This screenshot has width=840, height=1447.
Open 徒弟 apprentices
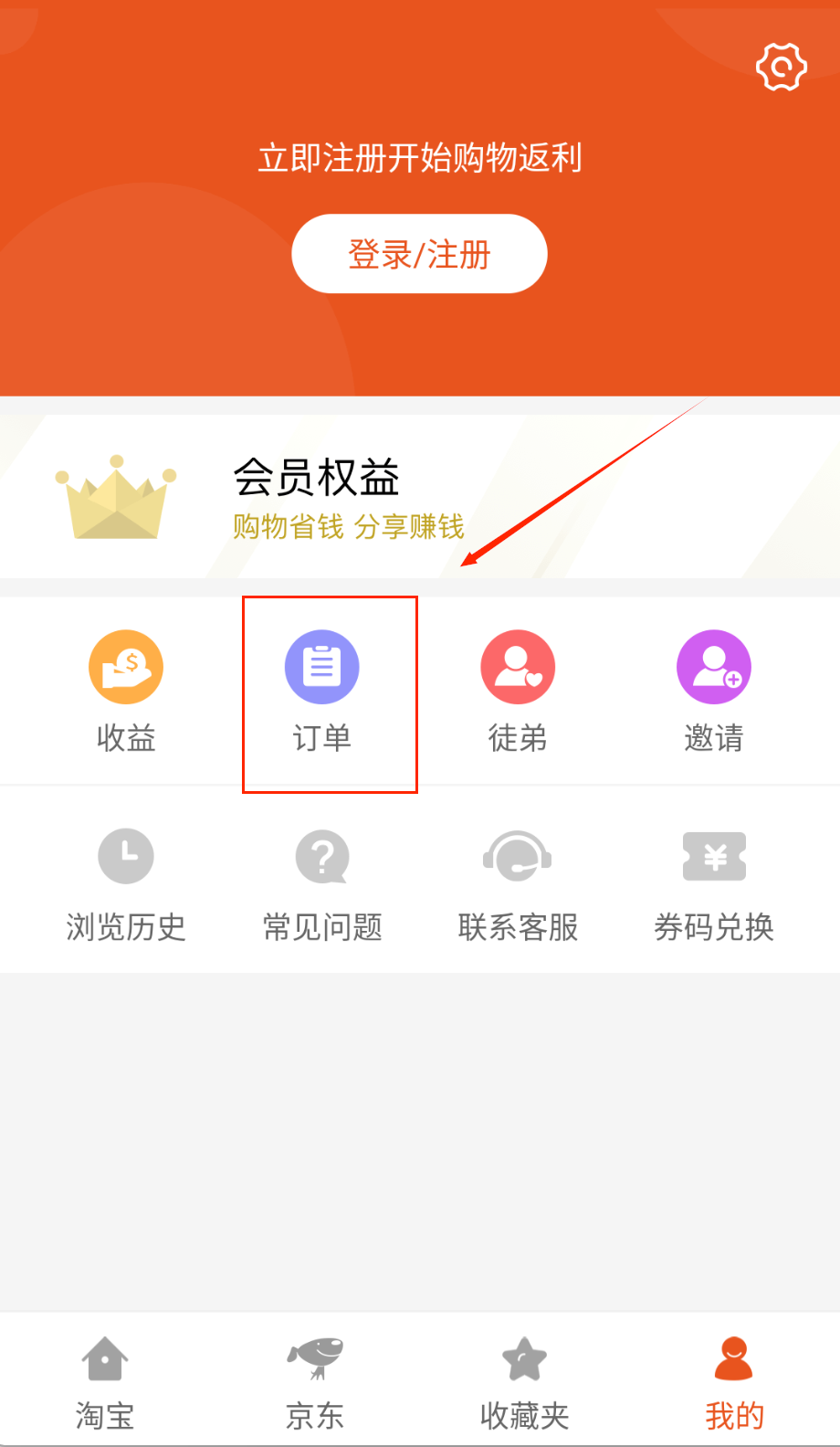518,691
